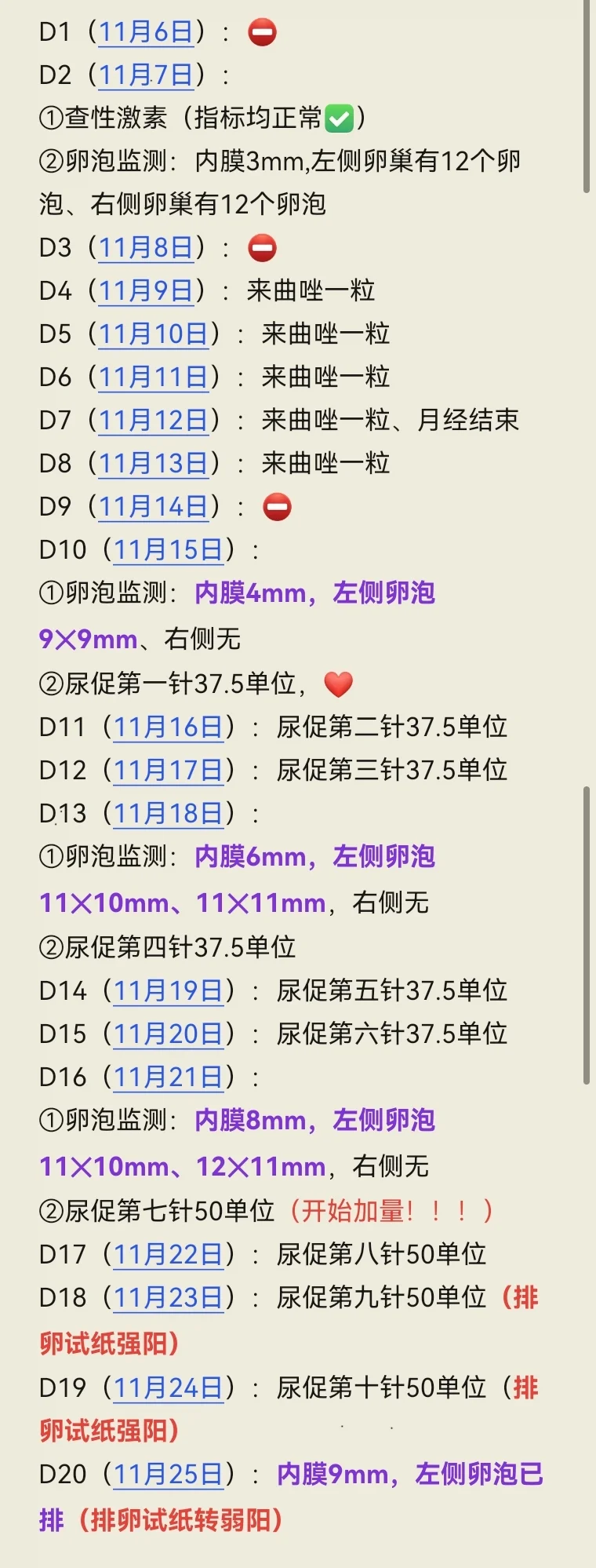Open the 11月22日 date link

click(169, 1255)
